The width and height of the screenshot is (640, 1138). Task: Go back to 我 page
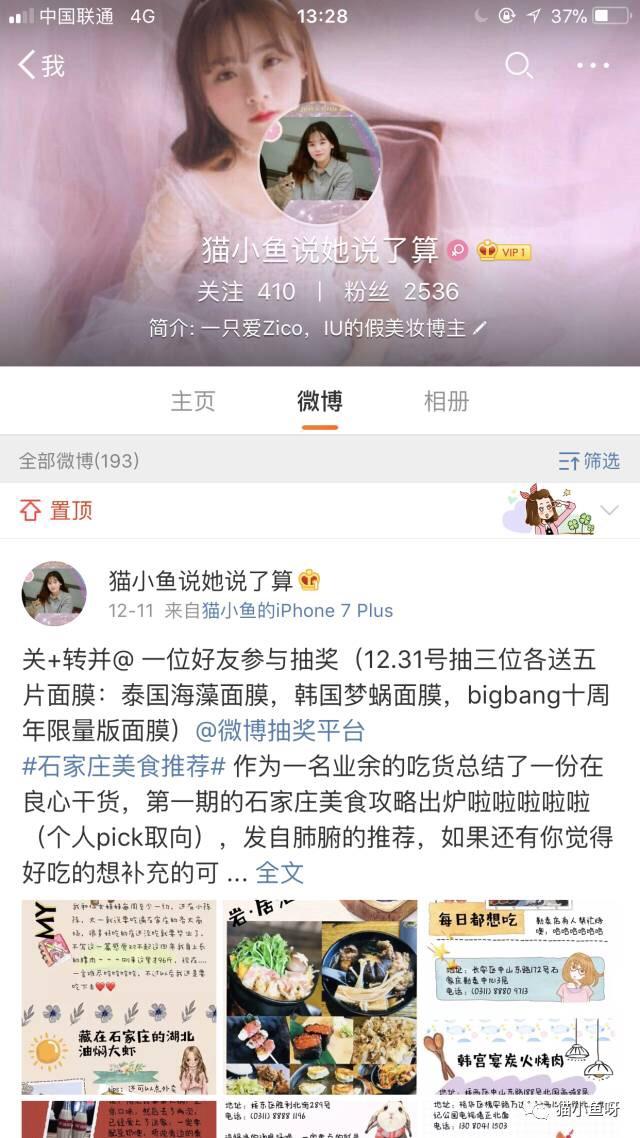[40, 66]
